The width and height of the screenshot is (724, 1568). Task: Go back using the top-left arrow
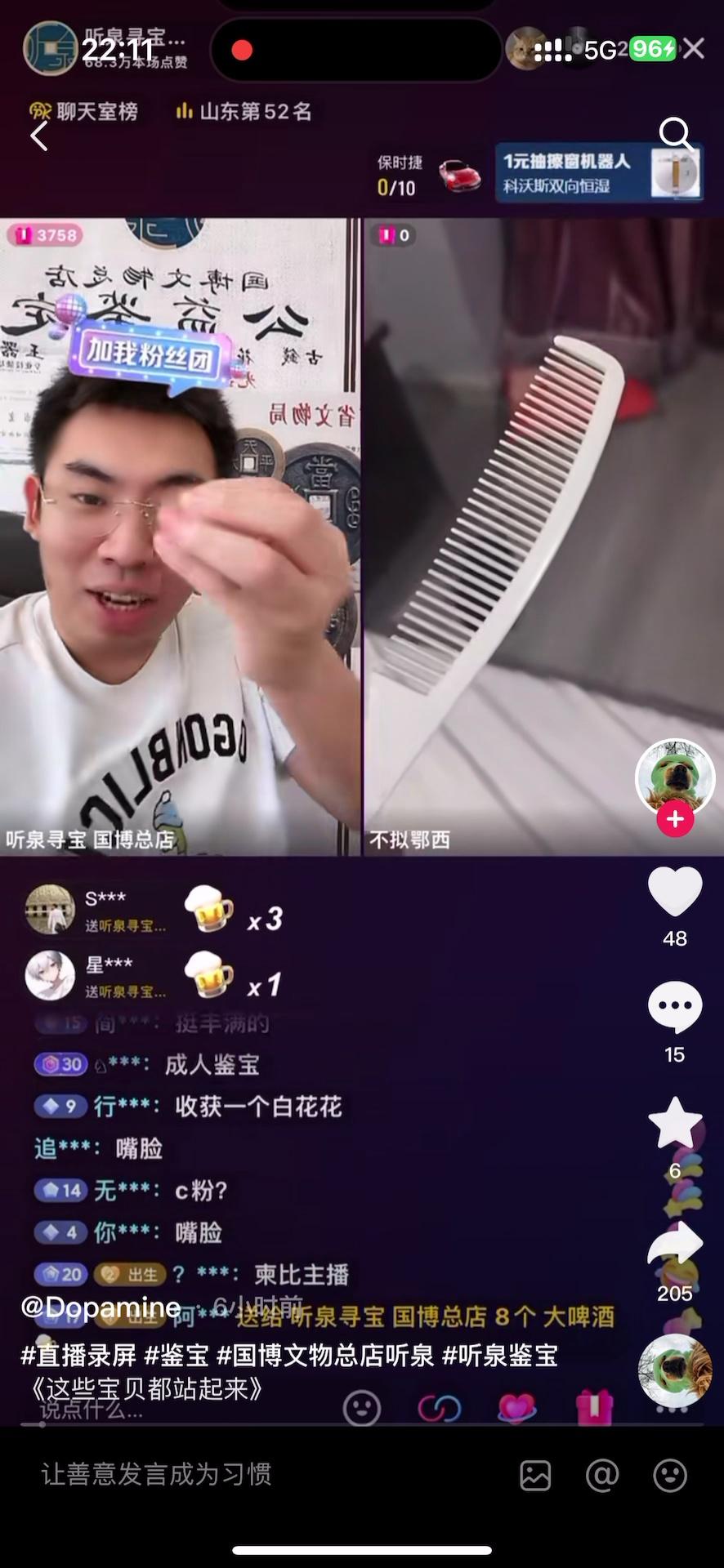tap(39, 136)
